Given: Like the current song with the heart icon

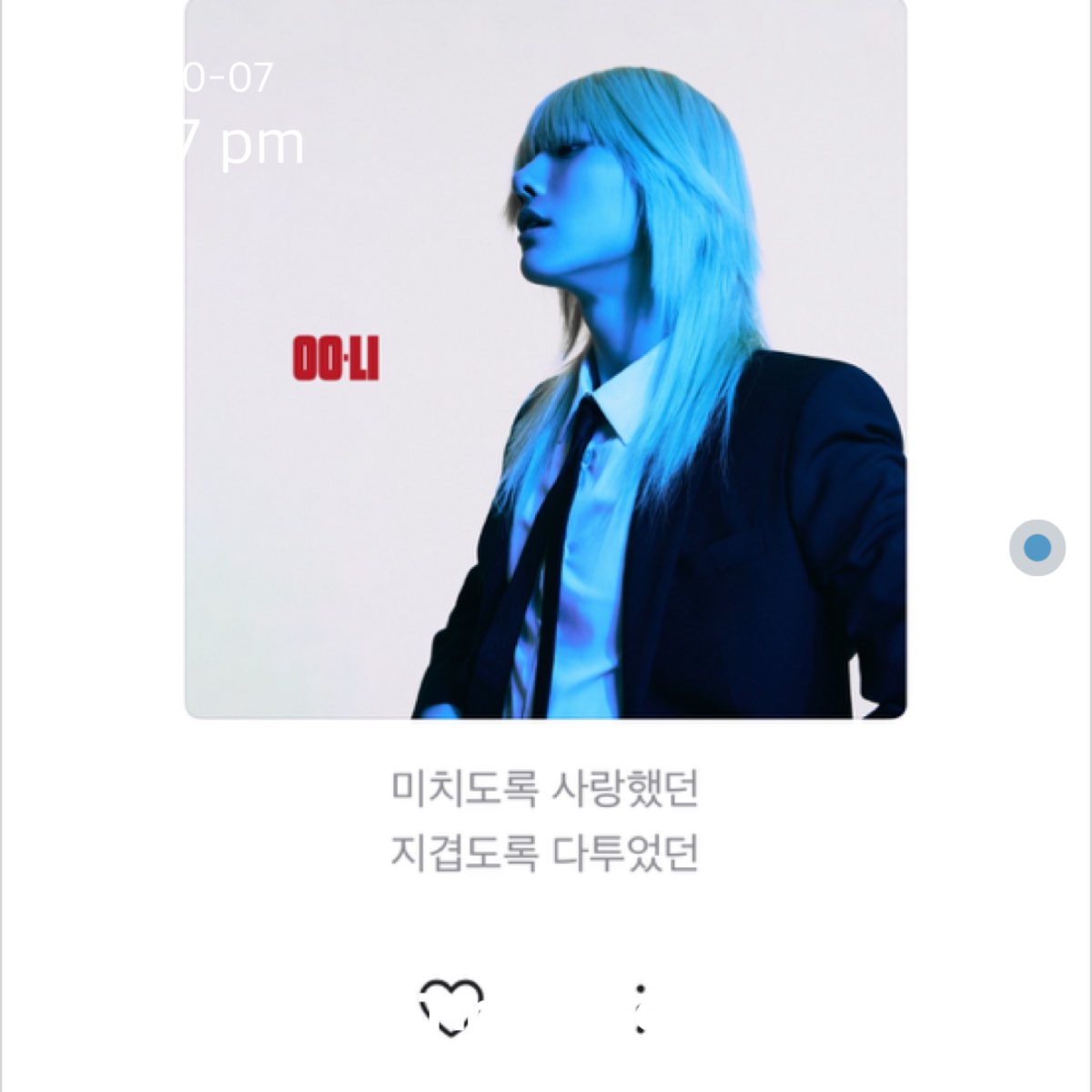Looking at the screenshot, I should [x=451, y=1006].
